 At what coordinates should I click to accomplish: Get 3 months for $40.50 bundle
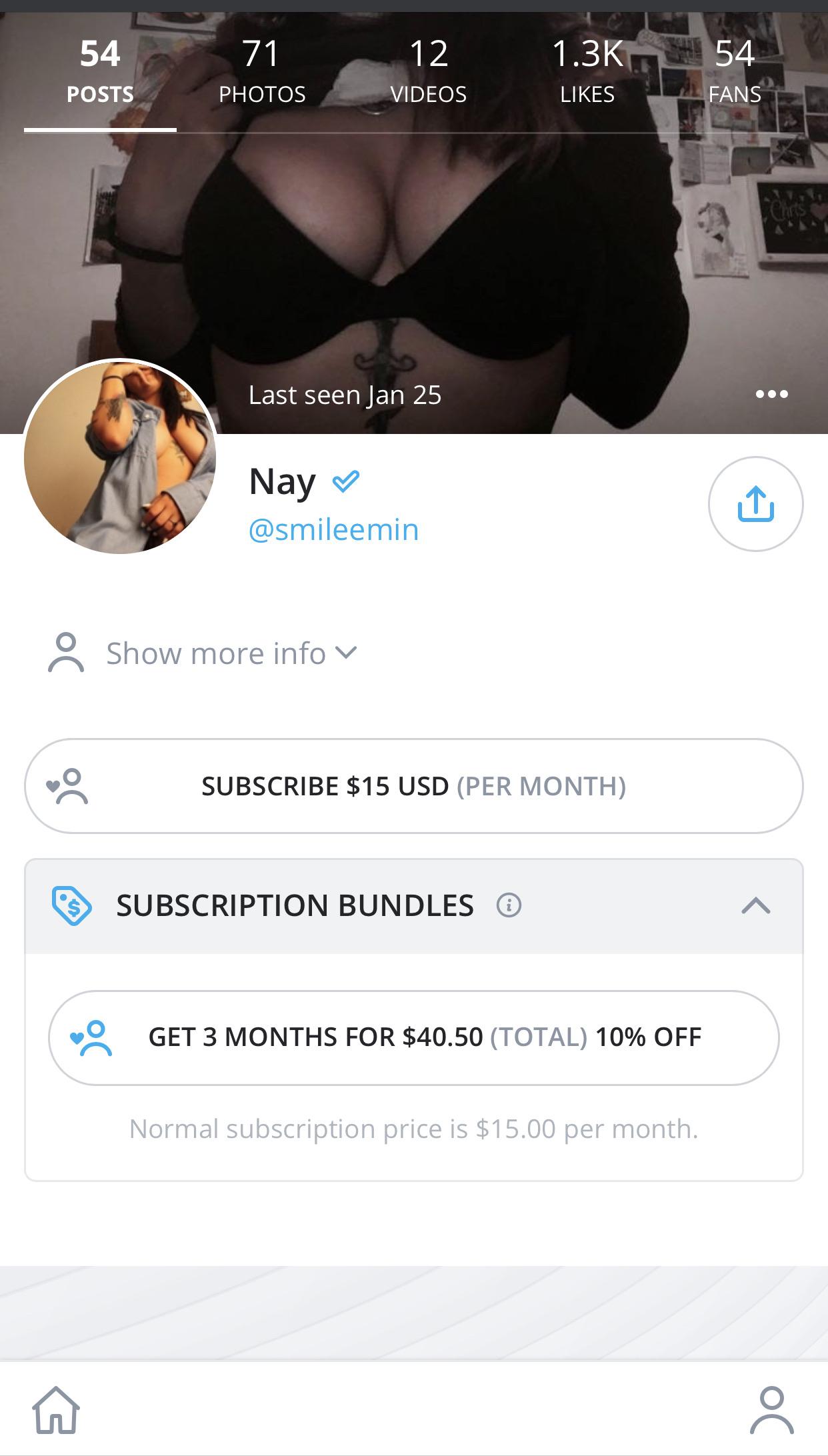tap(413, 1037)
